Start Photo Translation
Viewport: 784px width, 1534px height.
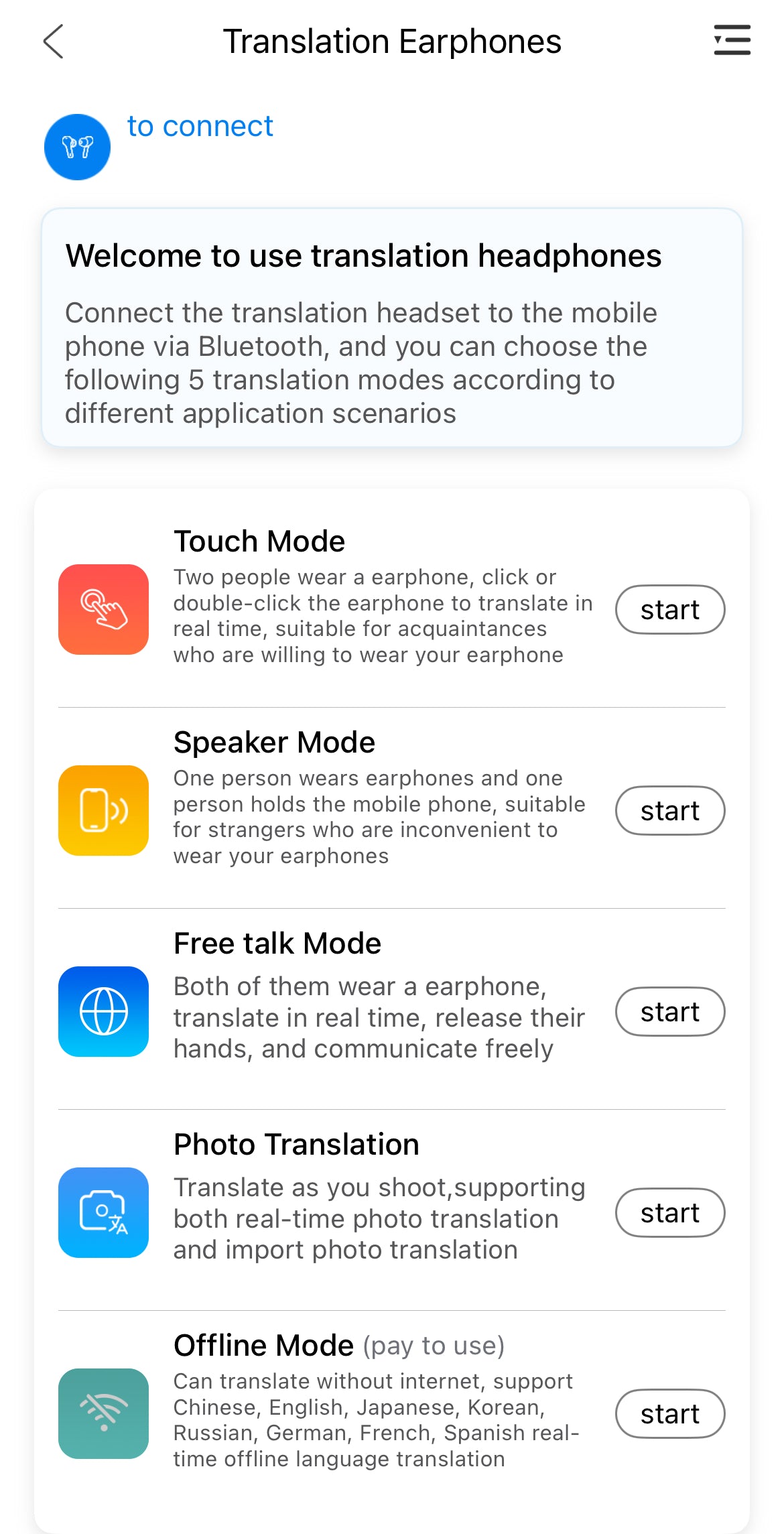(x=669, y=1213)
